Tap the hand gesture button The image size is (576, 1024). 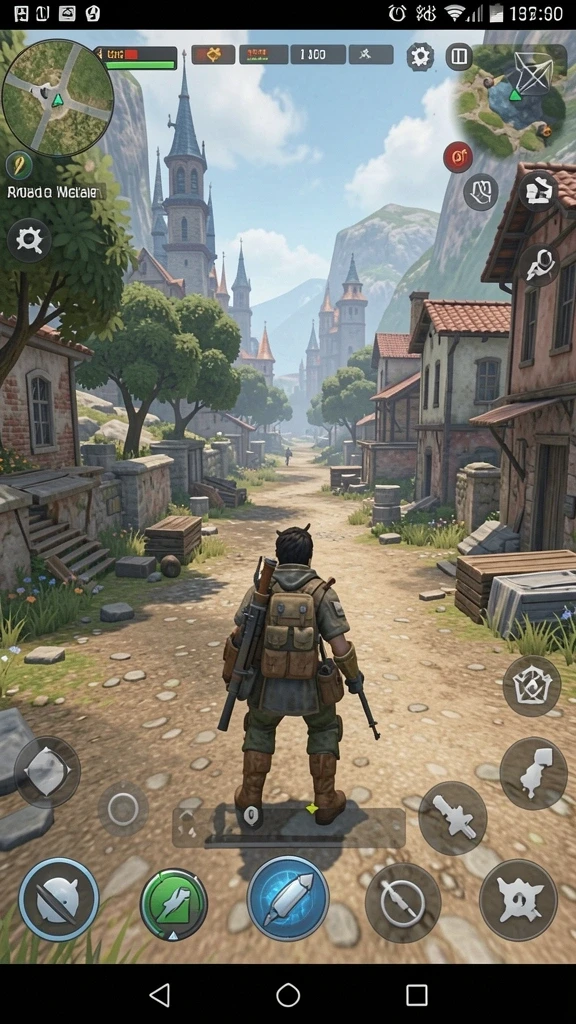click(481, 192)
